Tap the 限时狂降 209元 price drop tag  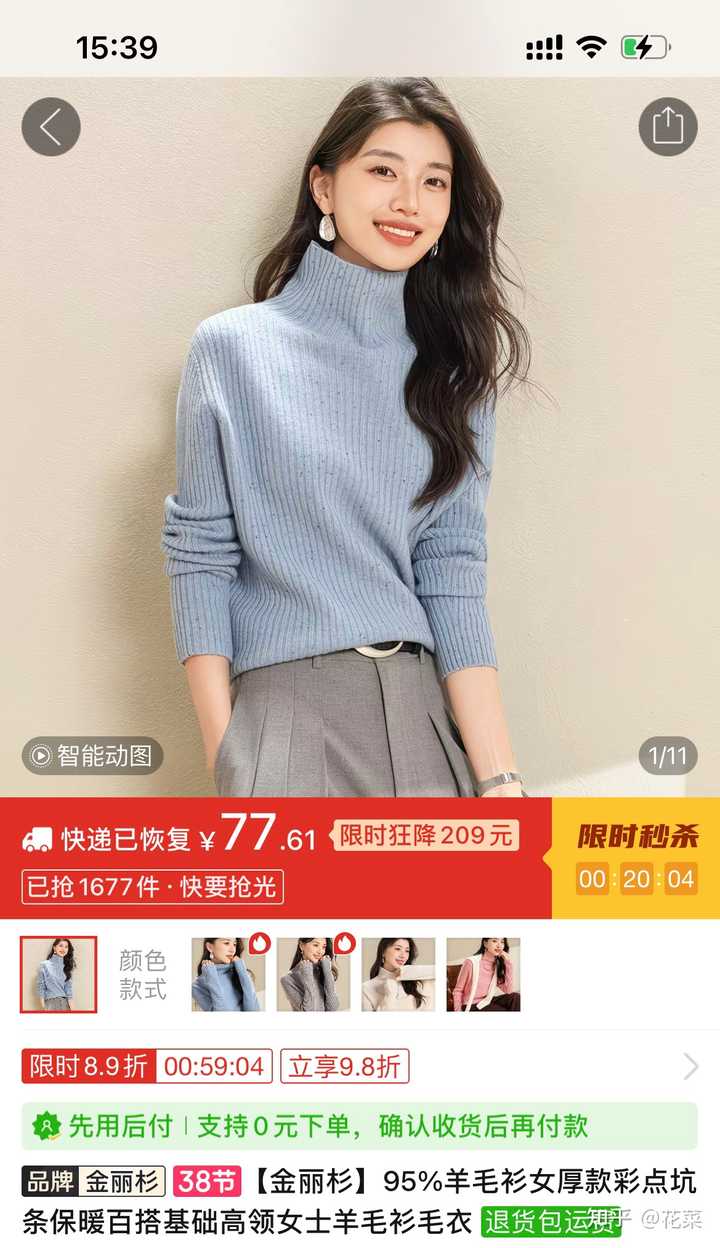pos(427,835)
